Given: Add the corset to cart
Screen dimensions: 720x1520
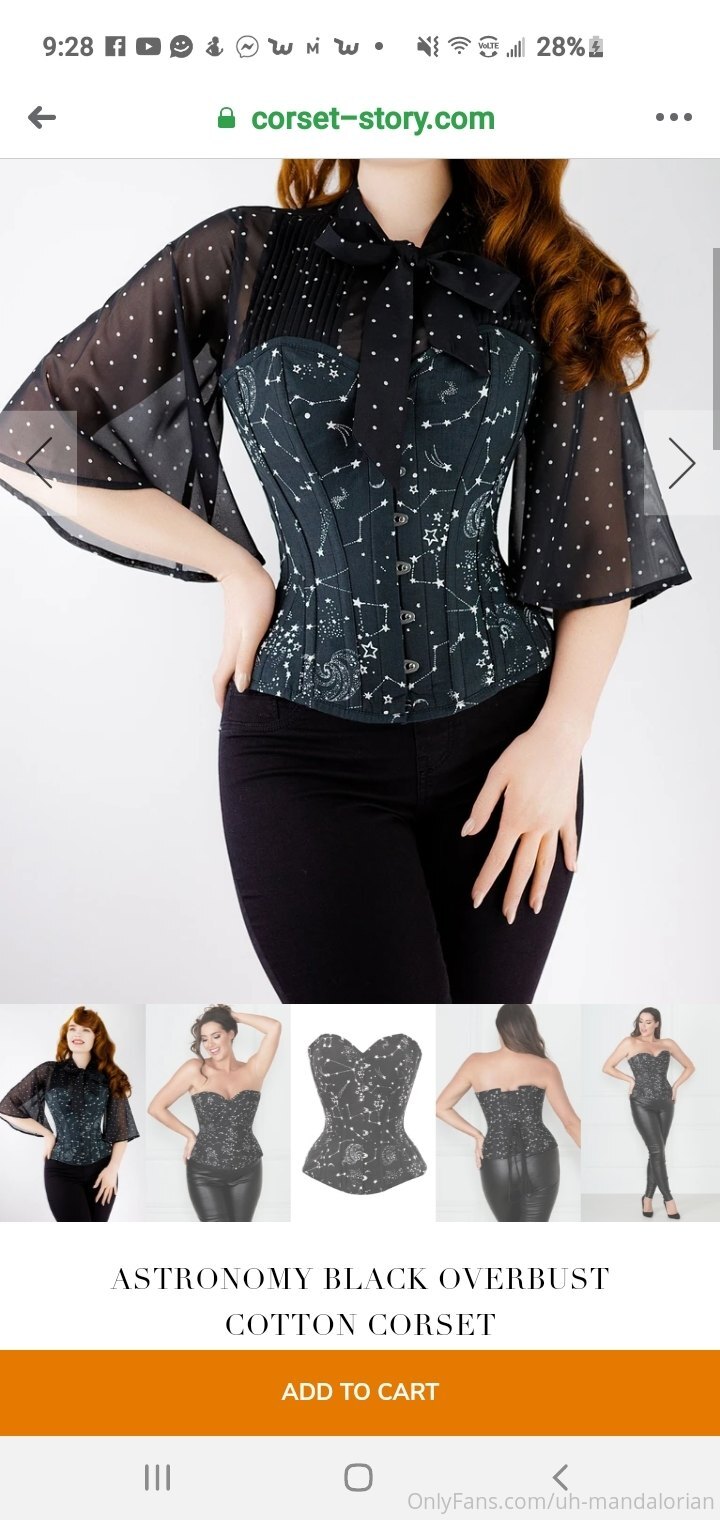Looking at the screenshot, I should [x=360, y=1392].
